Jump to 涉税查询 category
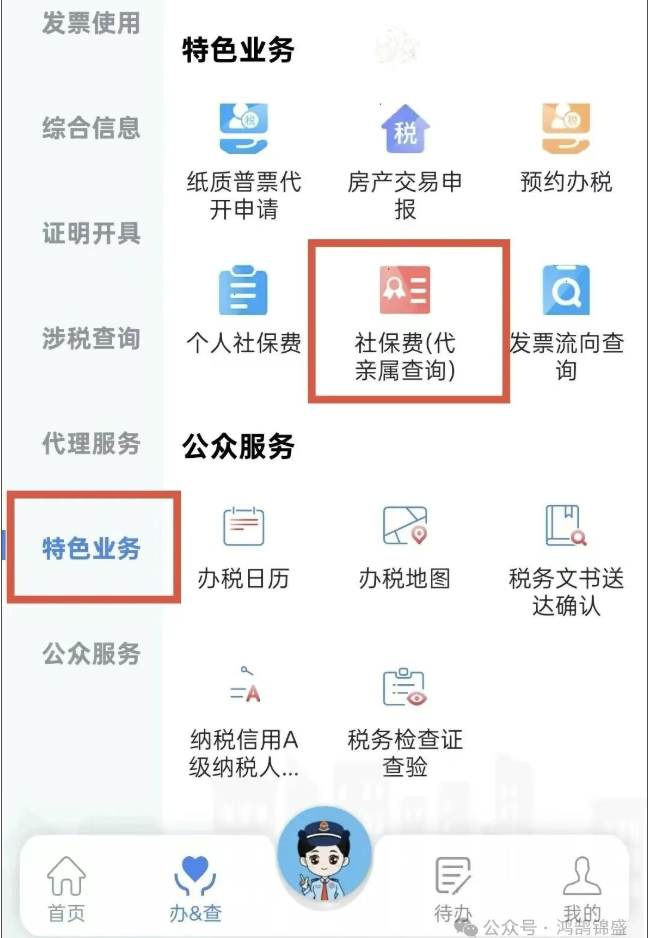This screenshot has height=938, width=648. point(91,339)
